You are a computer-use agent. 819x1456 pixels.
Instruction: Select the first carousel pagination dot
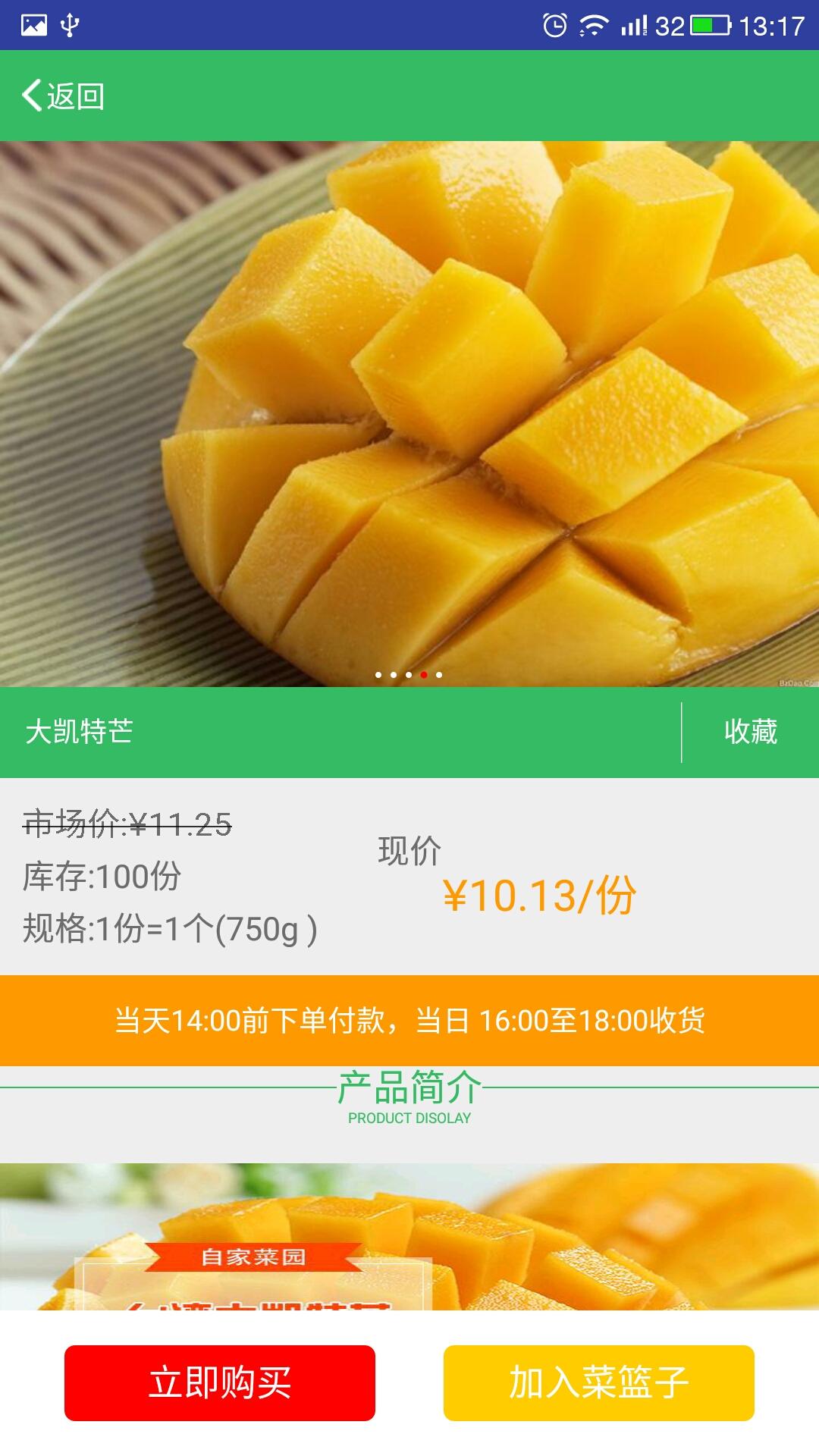(380, 674)
